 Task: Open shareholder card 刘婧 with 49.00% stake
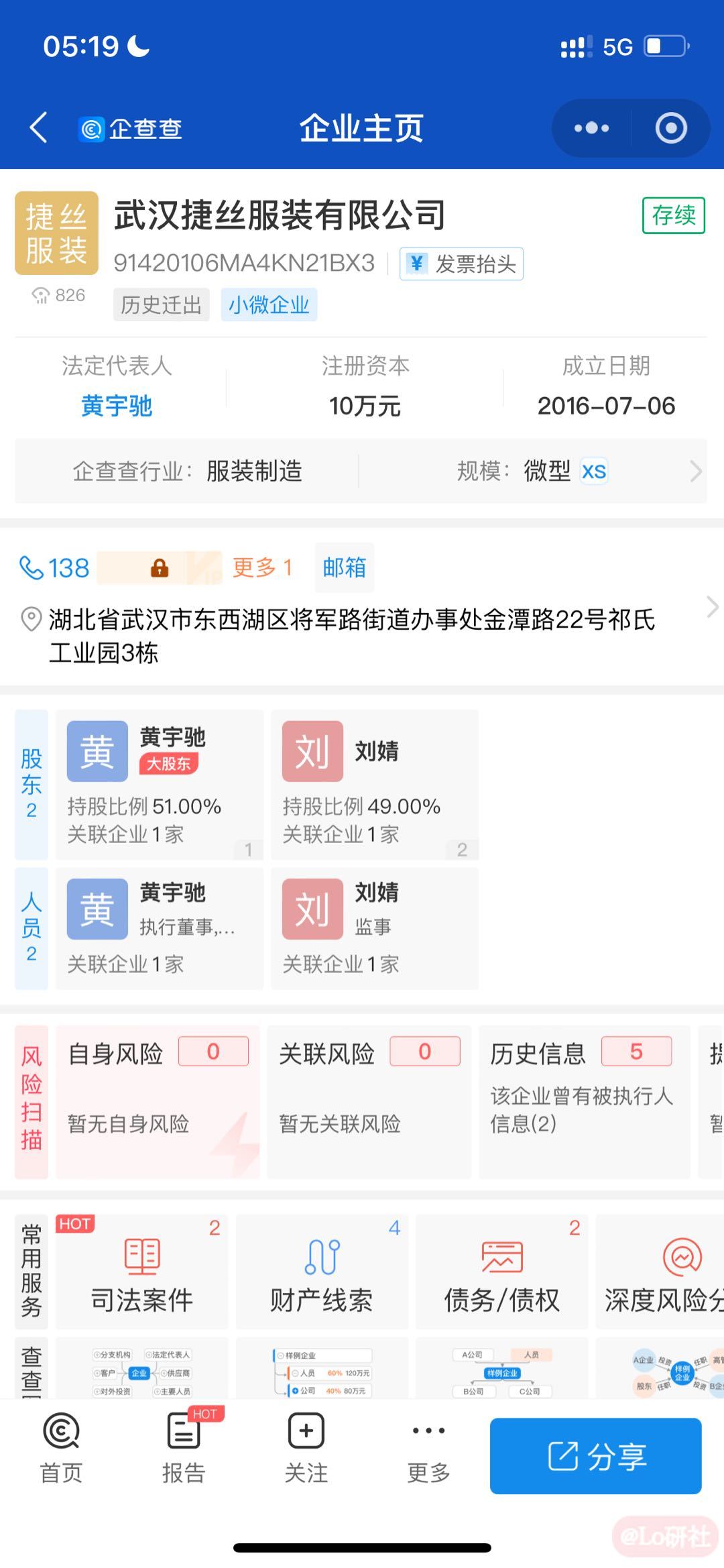coord(375,784)
